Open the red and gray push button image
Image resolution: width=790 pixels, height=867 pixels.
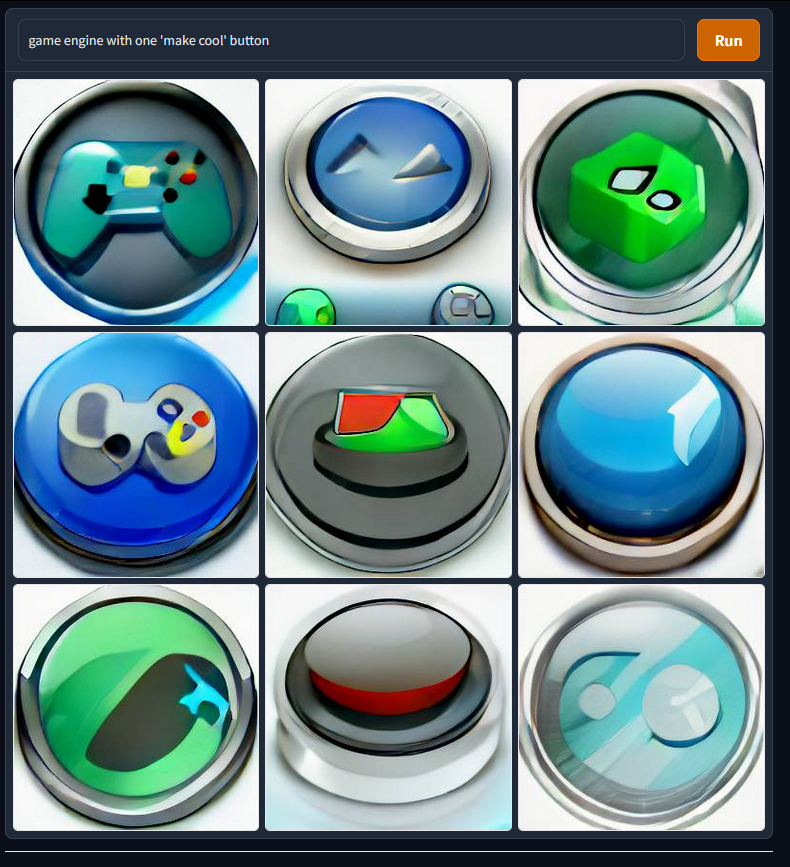pos(388,707)
